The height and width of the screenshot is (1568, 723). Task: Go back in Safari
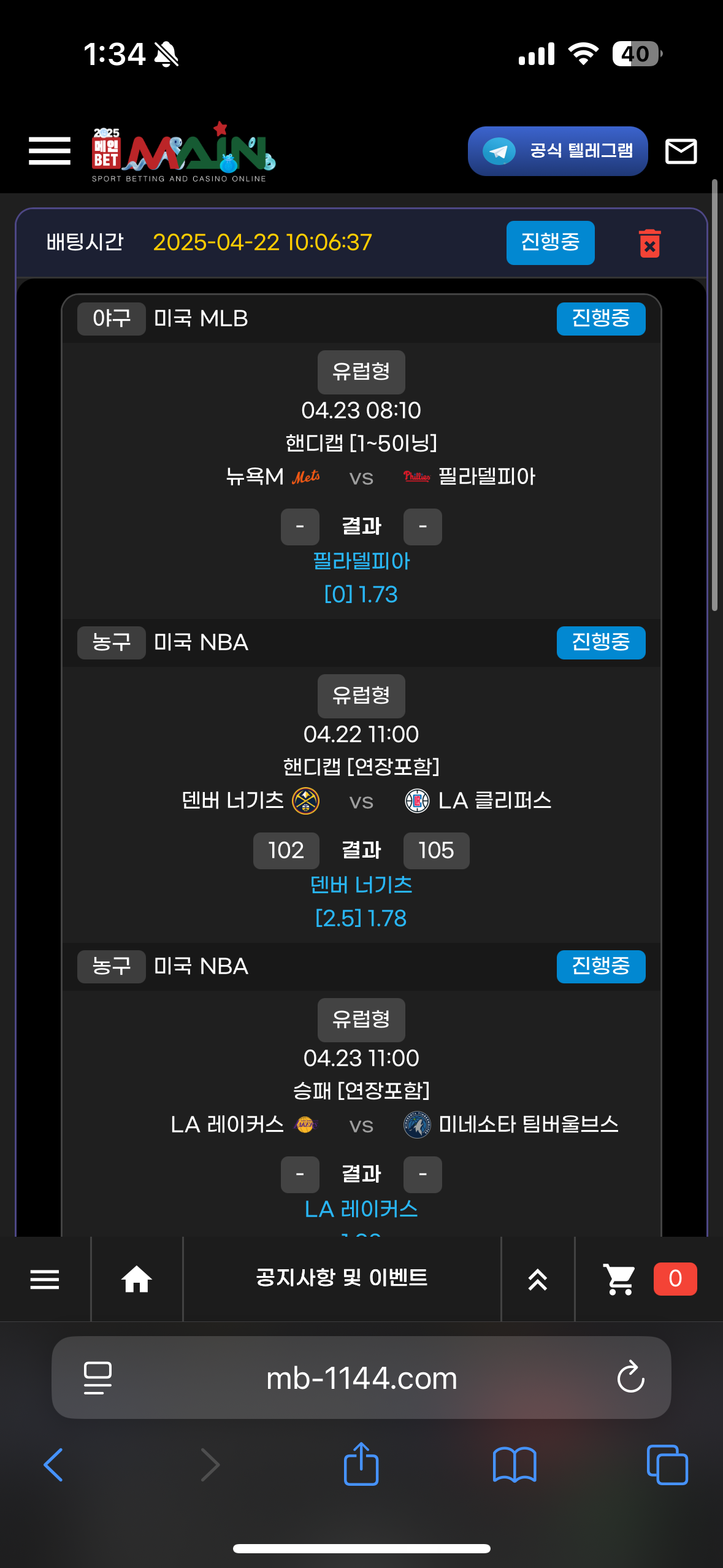point(53,1465)
